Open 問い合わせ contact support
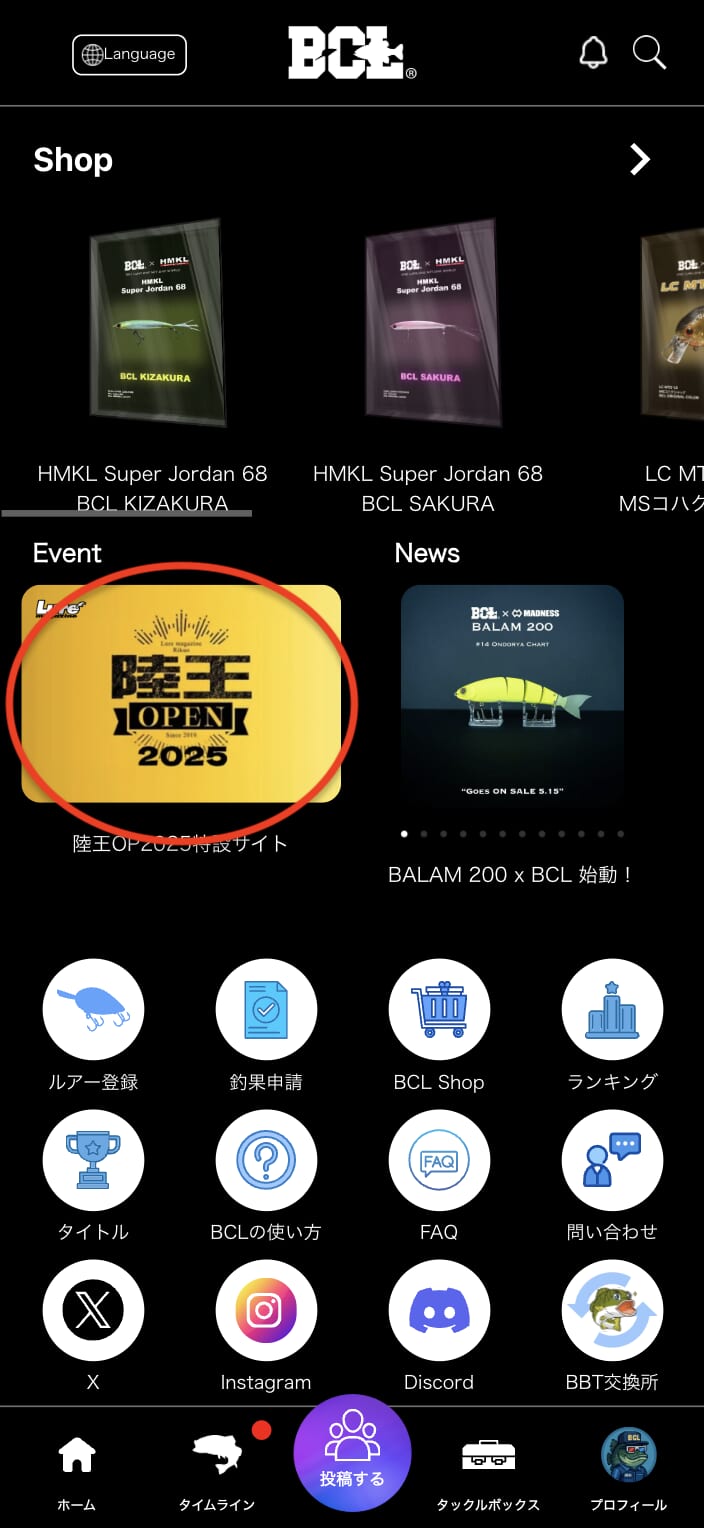 coord(612,1159)
